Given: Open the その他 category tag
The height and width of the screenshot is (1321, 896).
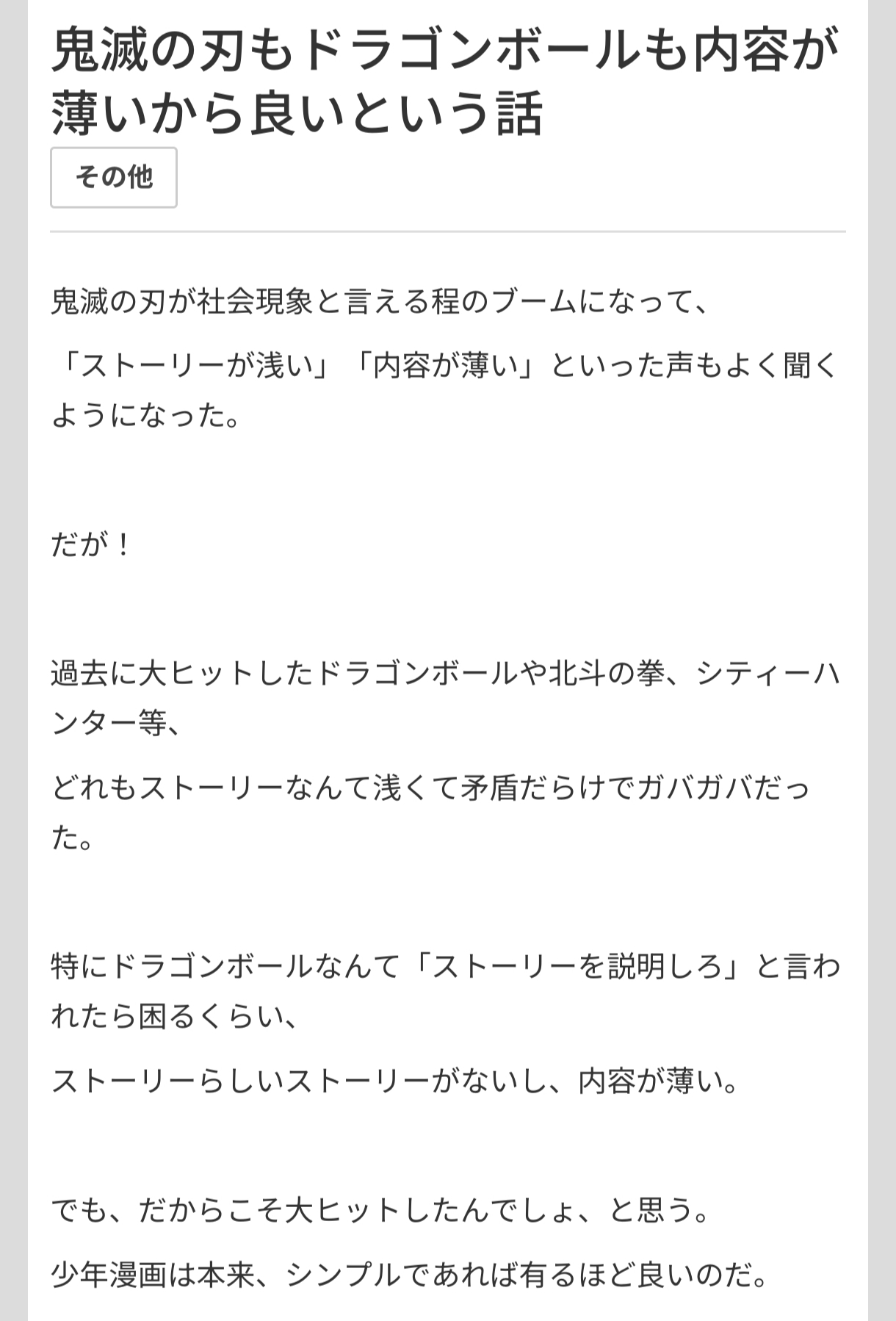Looking at the screenshot, I should pos(114,177).
